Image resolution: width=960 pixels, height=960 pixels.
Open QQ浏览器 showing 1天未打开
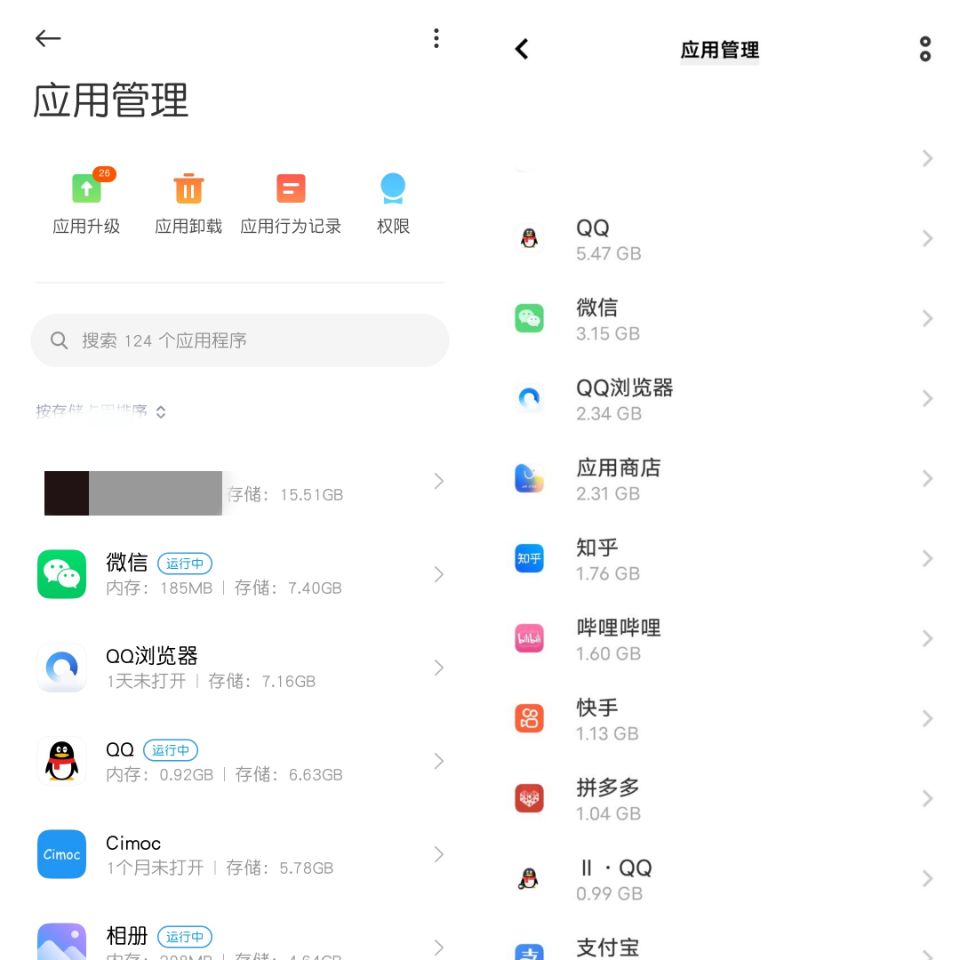(x=240, y=668)
